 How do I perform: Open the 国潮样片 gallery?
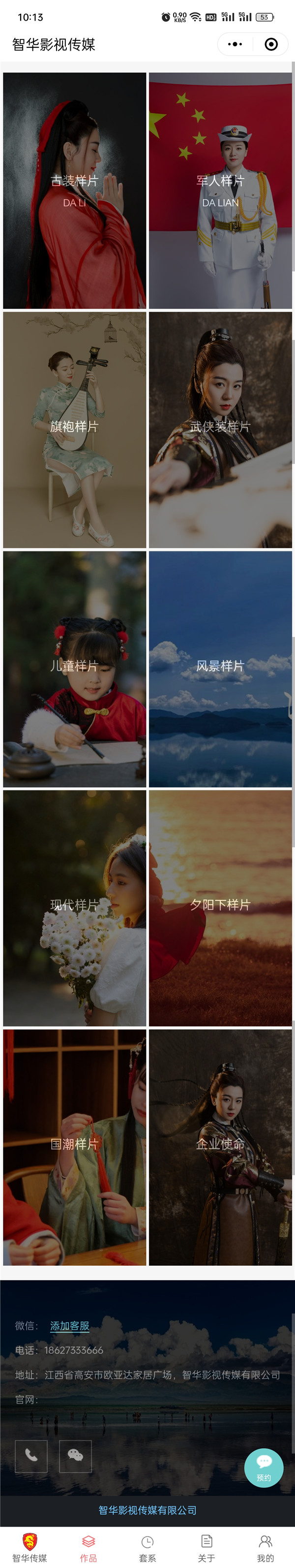(x=75, y=1148)
